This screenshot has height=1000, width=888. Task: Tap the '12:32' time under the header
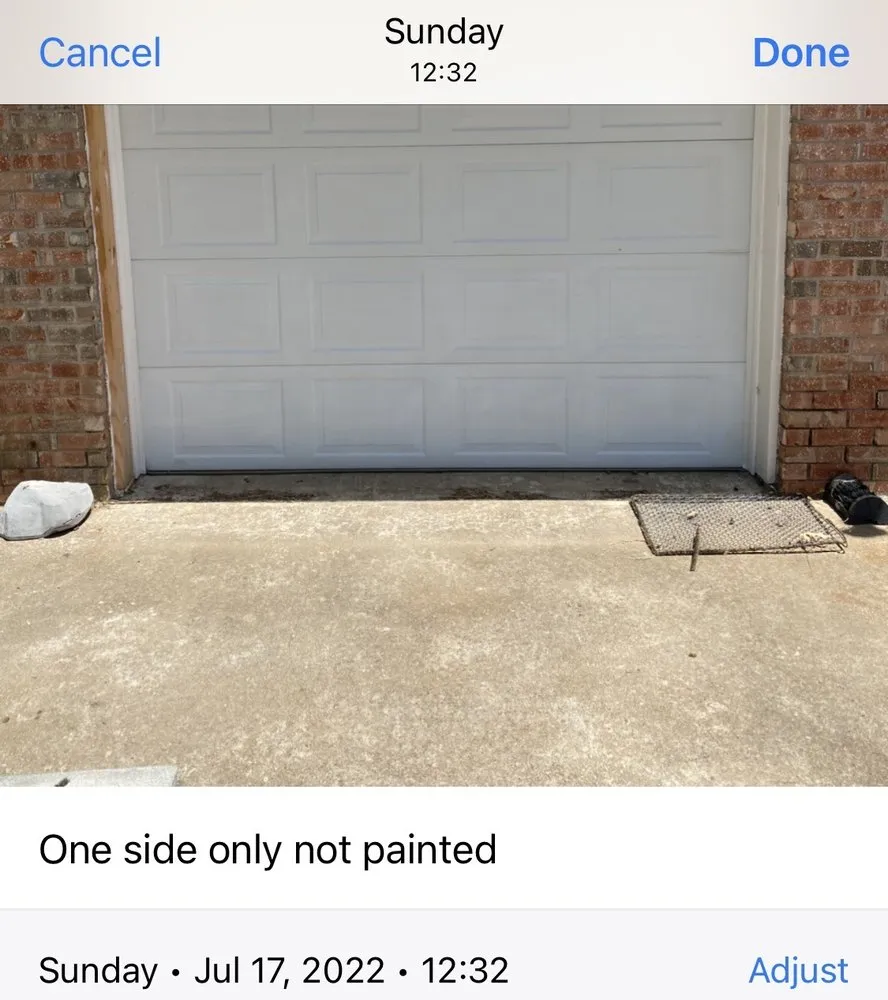(443, 73)
